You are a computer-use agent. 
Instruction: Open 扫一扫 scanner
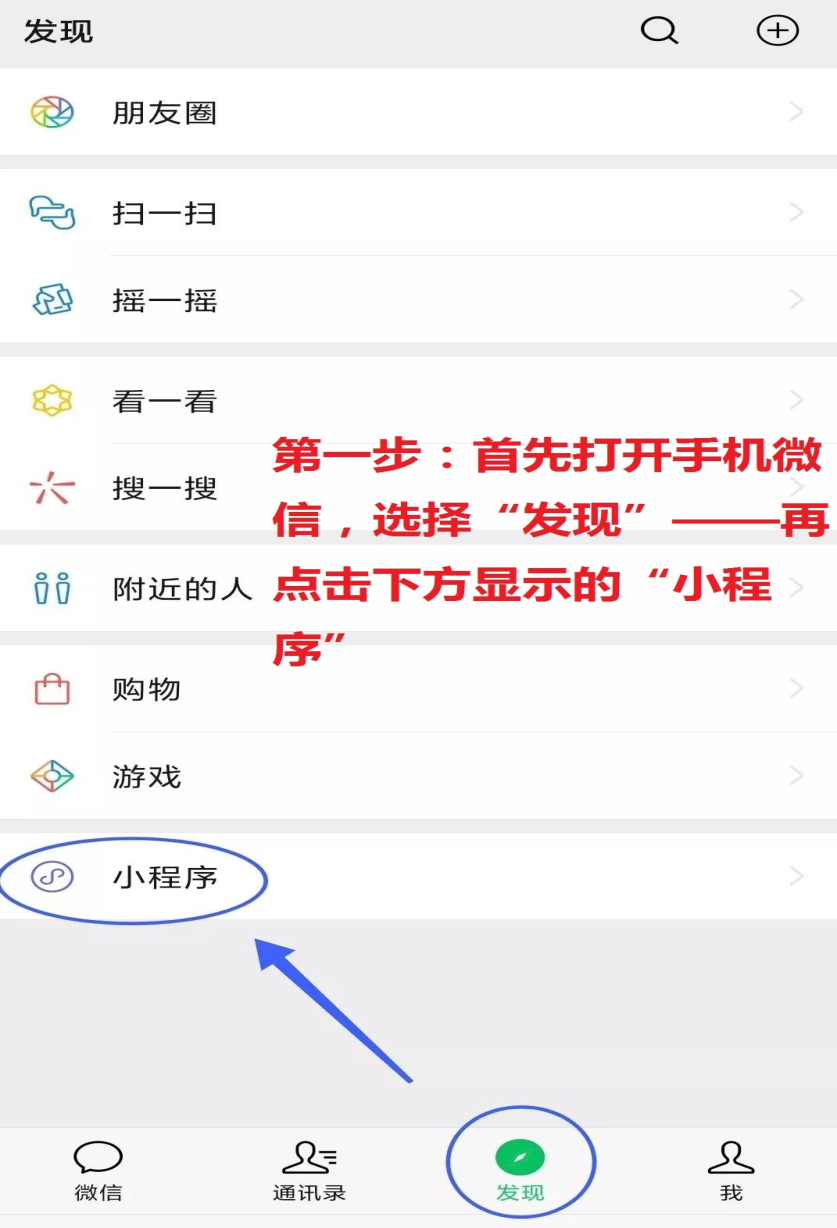tap(165, 213)
